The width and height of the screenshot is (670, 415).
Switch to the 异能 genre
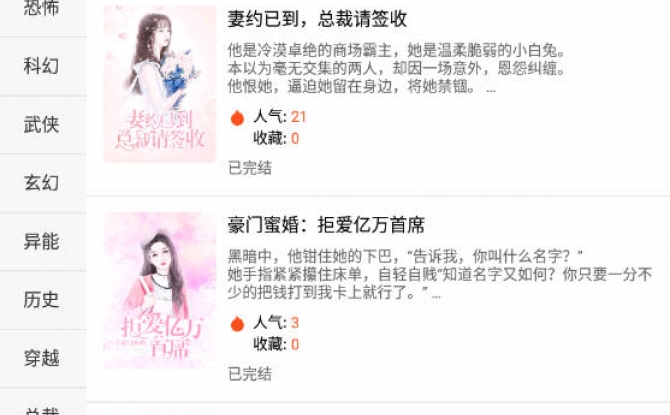coord(42,241)
